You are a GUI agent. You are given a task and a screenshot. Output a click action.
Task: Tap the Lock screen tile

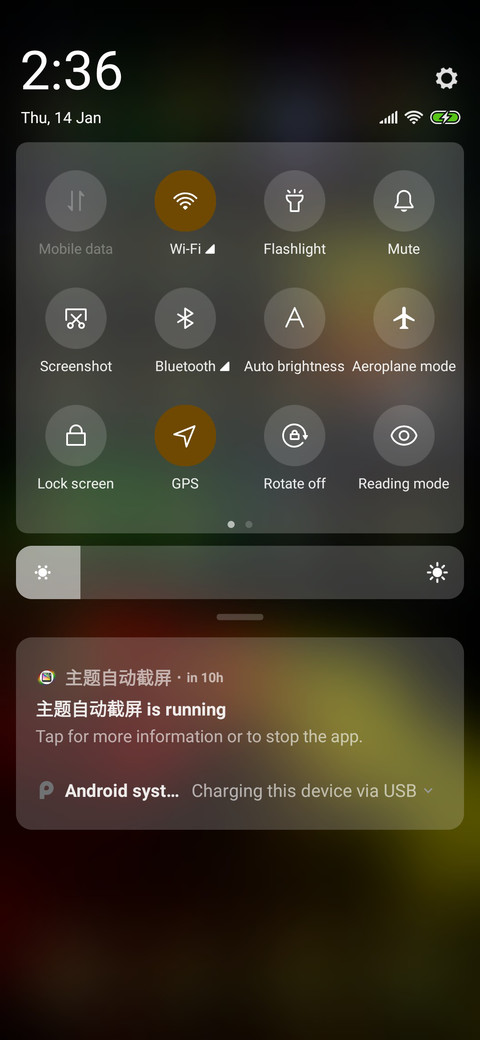76,436
